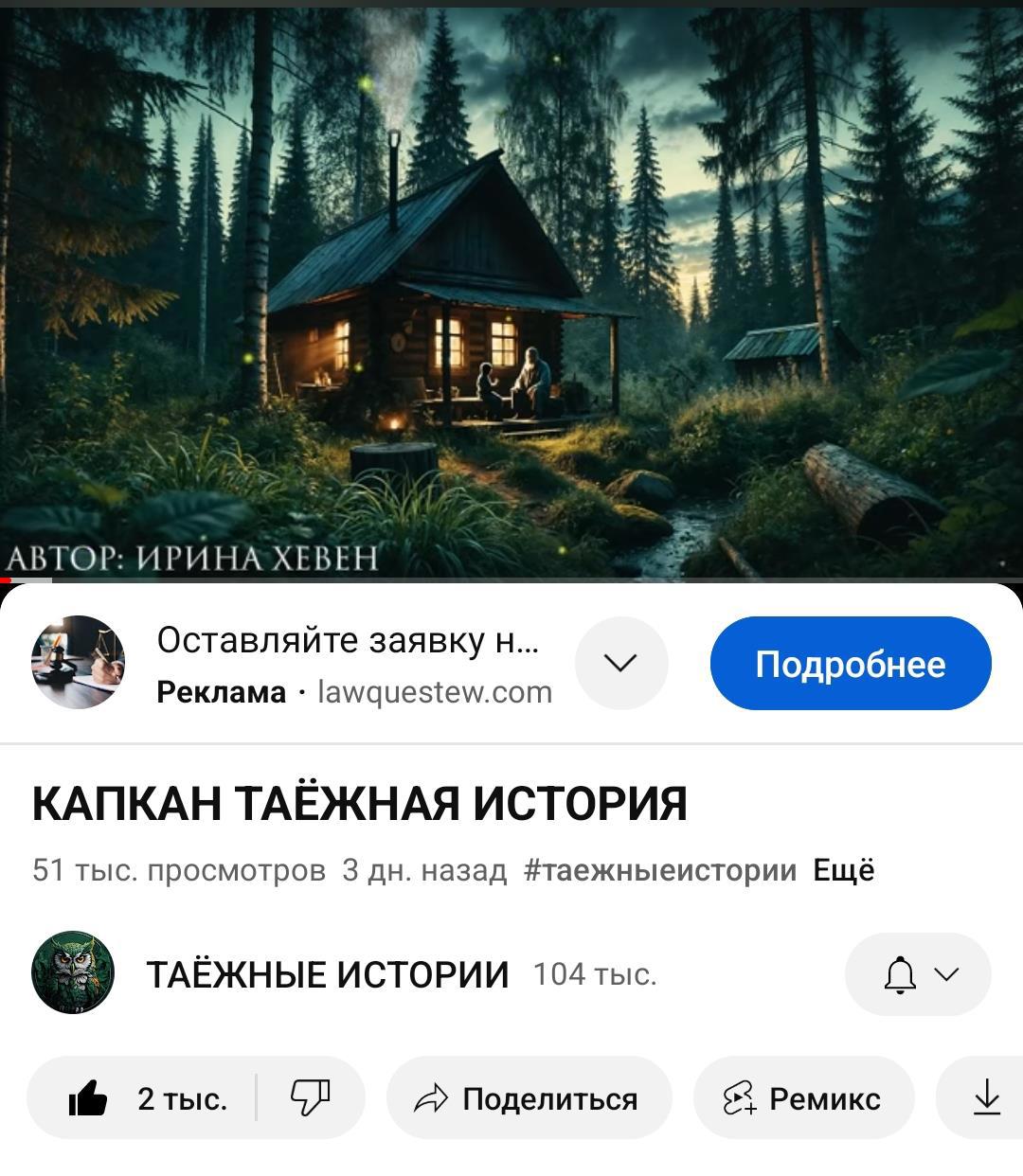Dislike this video
This screenshot has height=1176, width=1023.
310,1098
